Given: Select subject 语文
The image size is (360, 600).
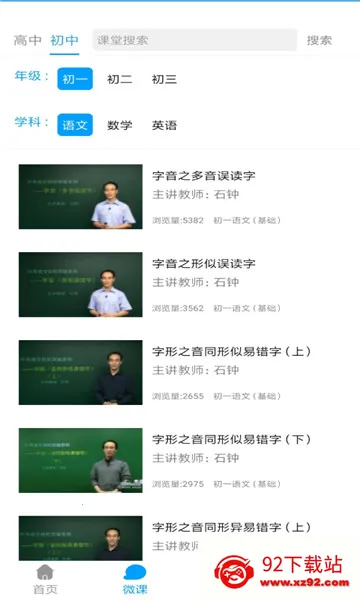Looking at the screenshot, I should (75, 125).
